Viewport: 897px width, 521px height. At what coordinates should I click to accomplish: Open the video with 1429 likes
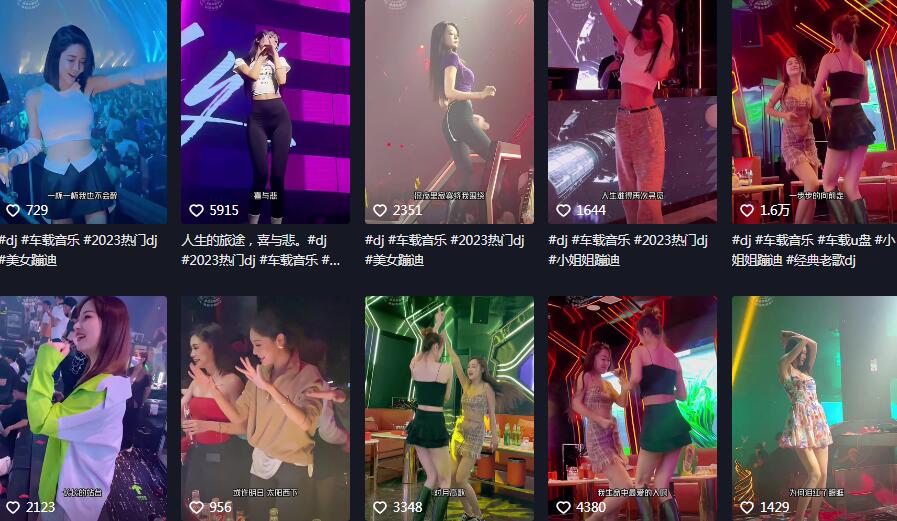pos(814,405)
